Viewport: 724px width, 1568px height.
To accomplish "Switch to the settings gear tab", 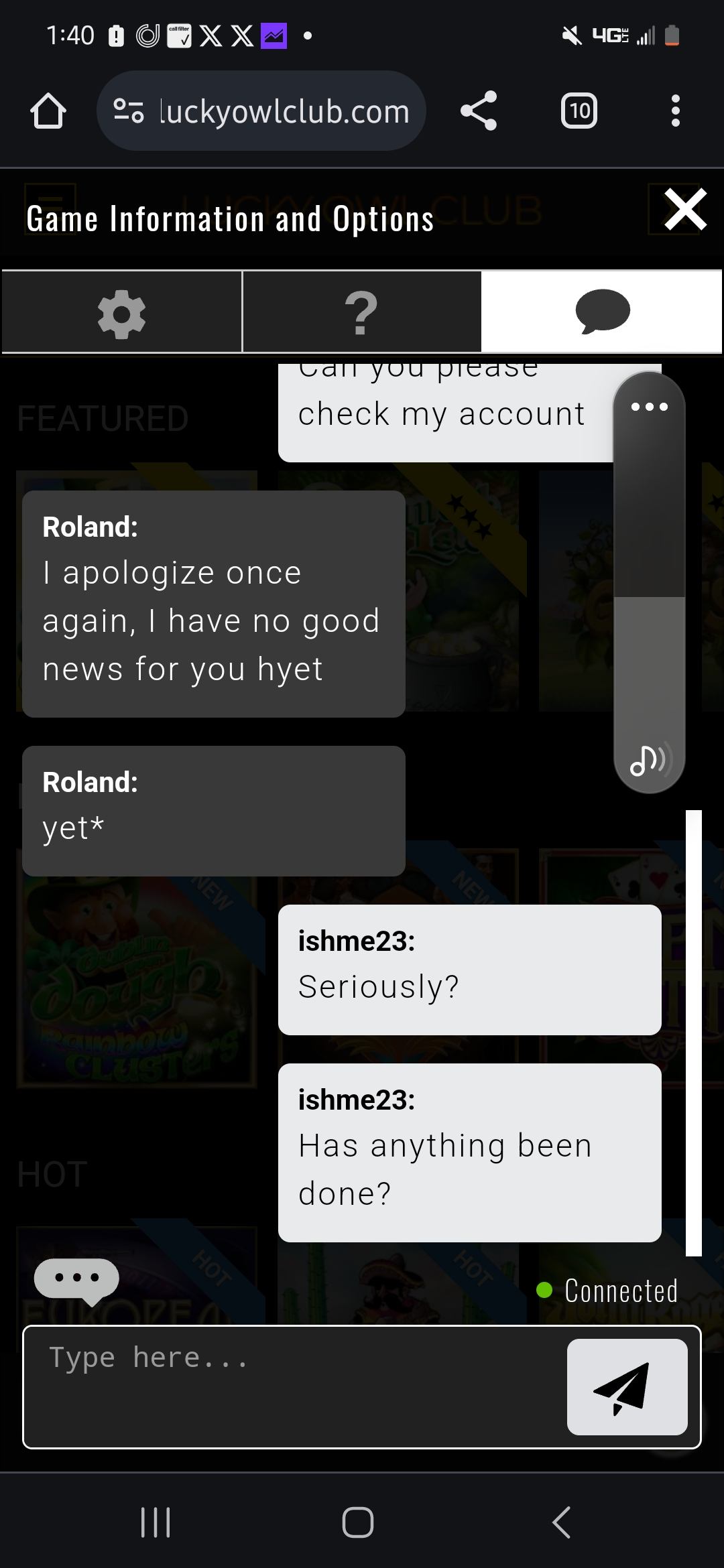I will coord(121,312).
